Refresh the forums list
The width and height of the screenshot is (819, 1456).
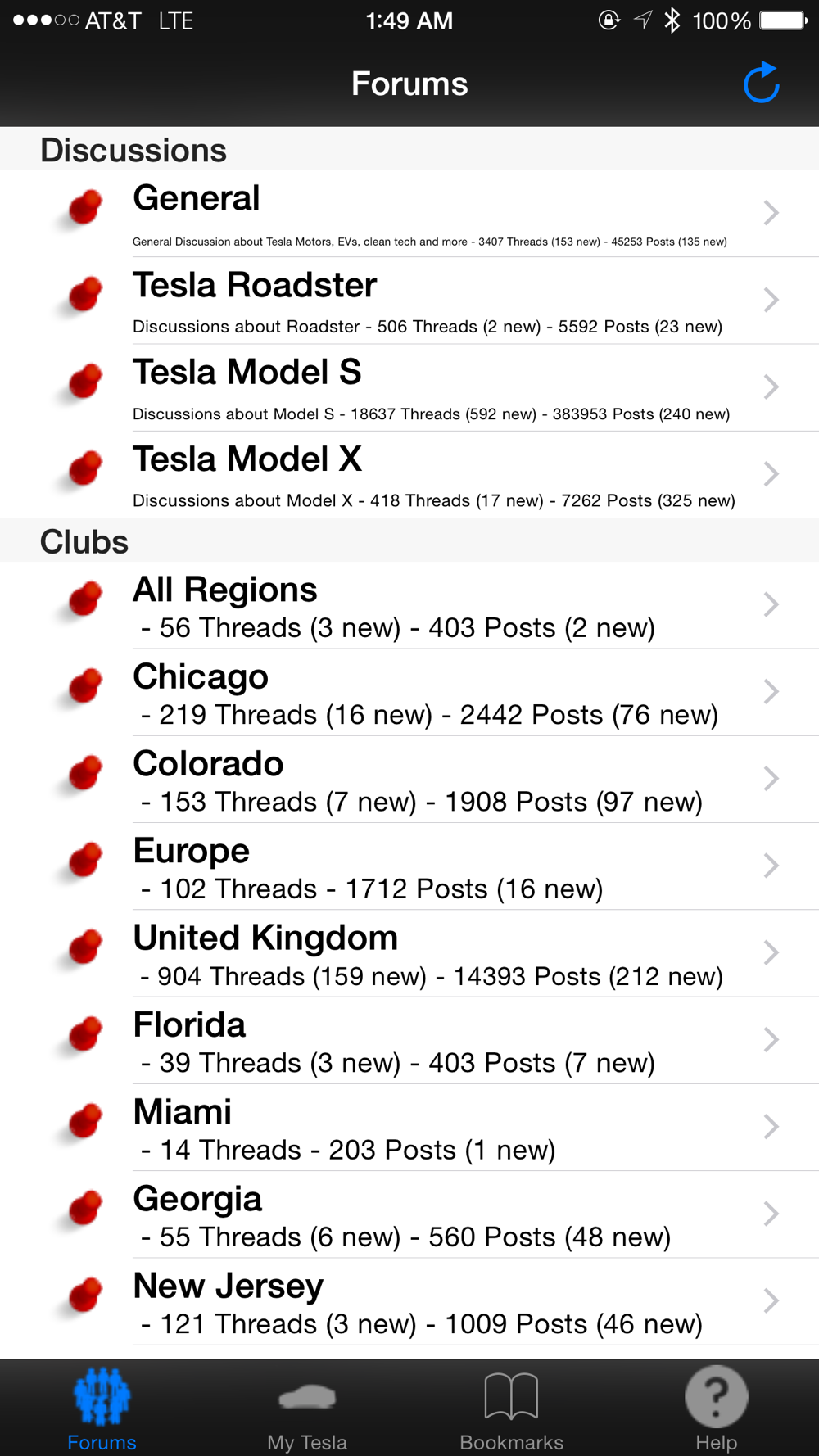coord(761,83)
